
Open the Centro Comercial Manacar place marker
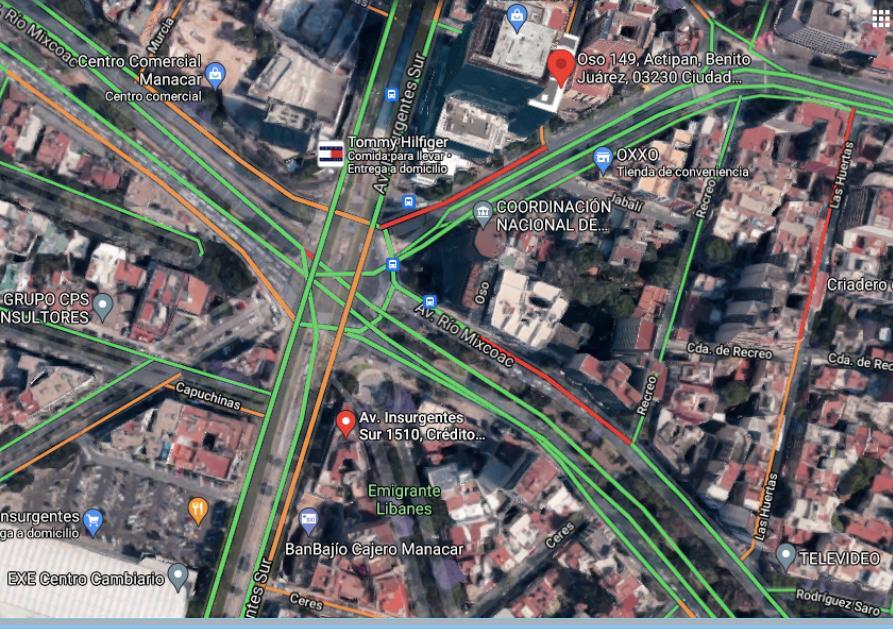215,72
